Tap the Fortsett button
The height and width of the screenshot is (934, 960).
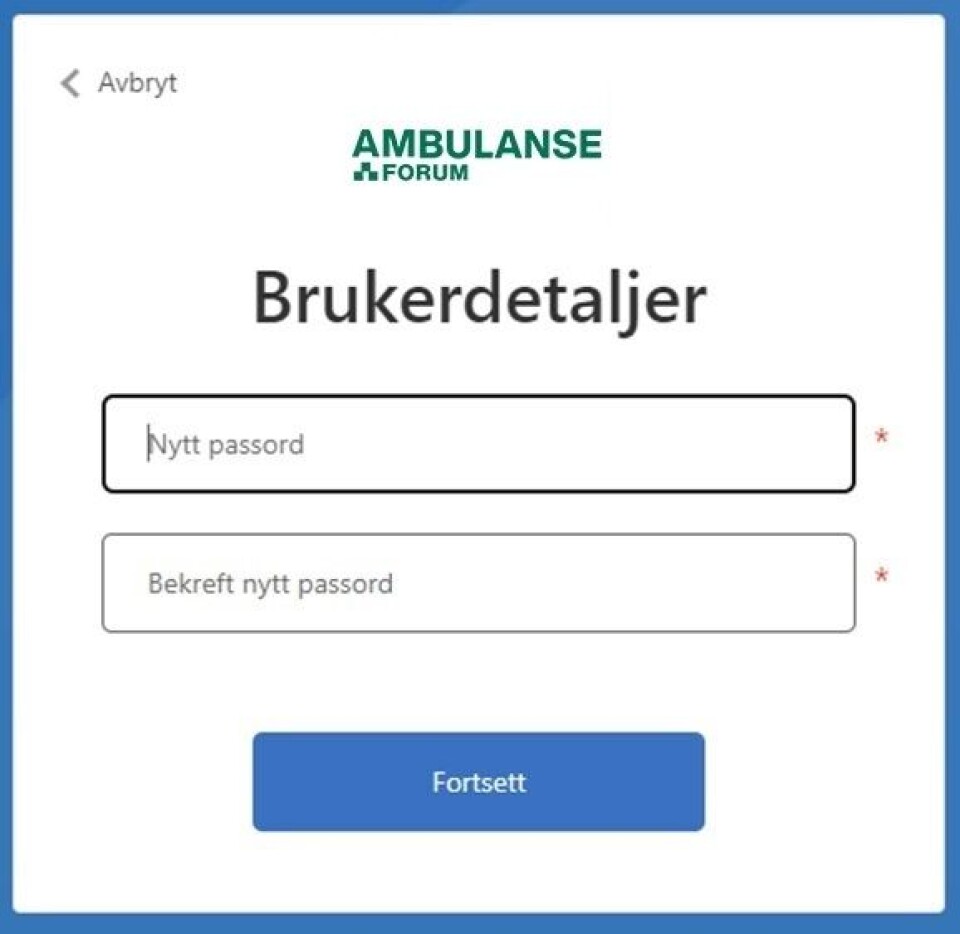pos(478,781)
